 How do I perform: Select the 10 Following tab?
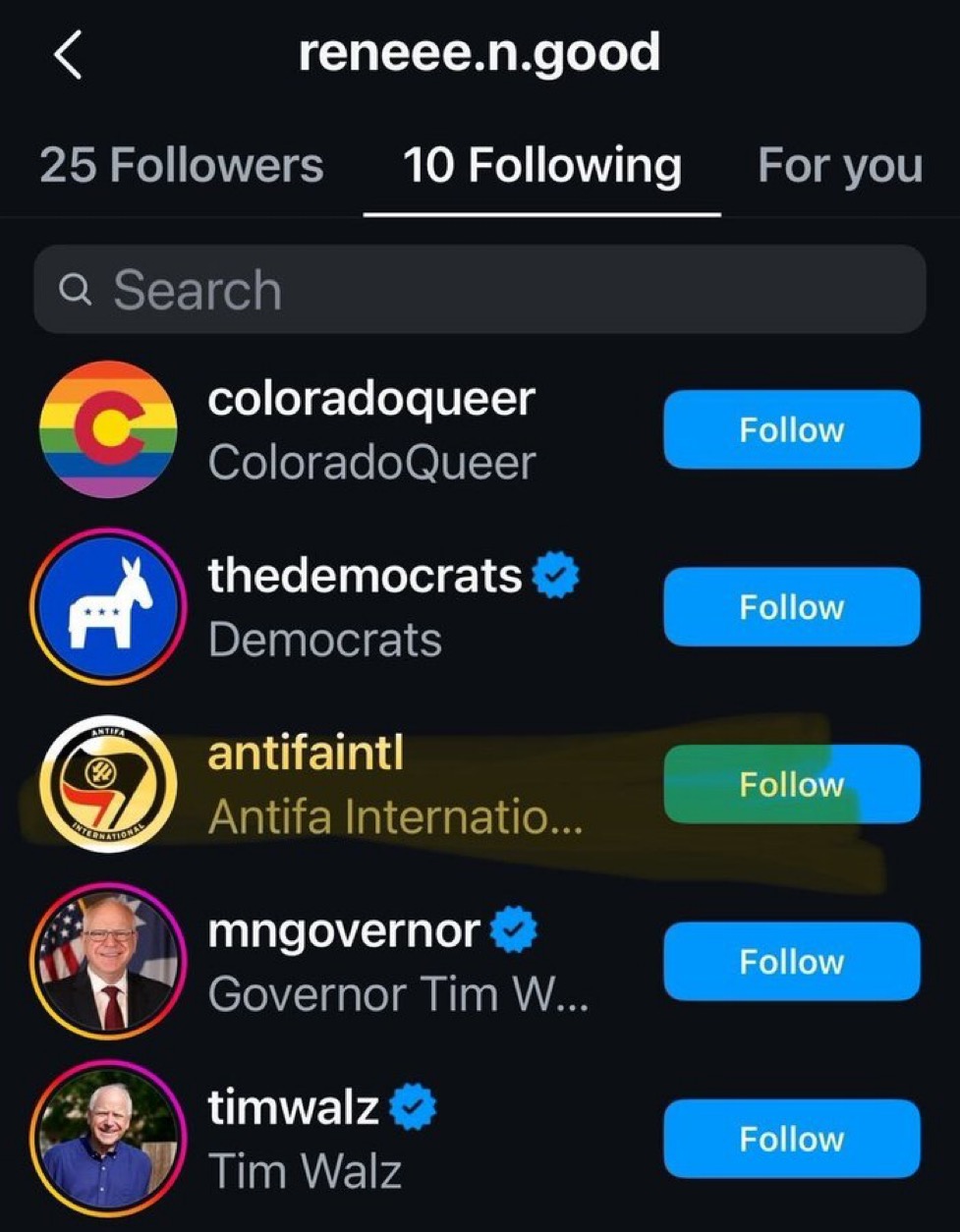point(541,165)
